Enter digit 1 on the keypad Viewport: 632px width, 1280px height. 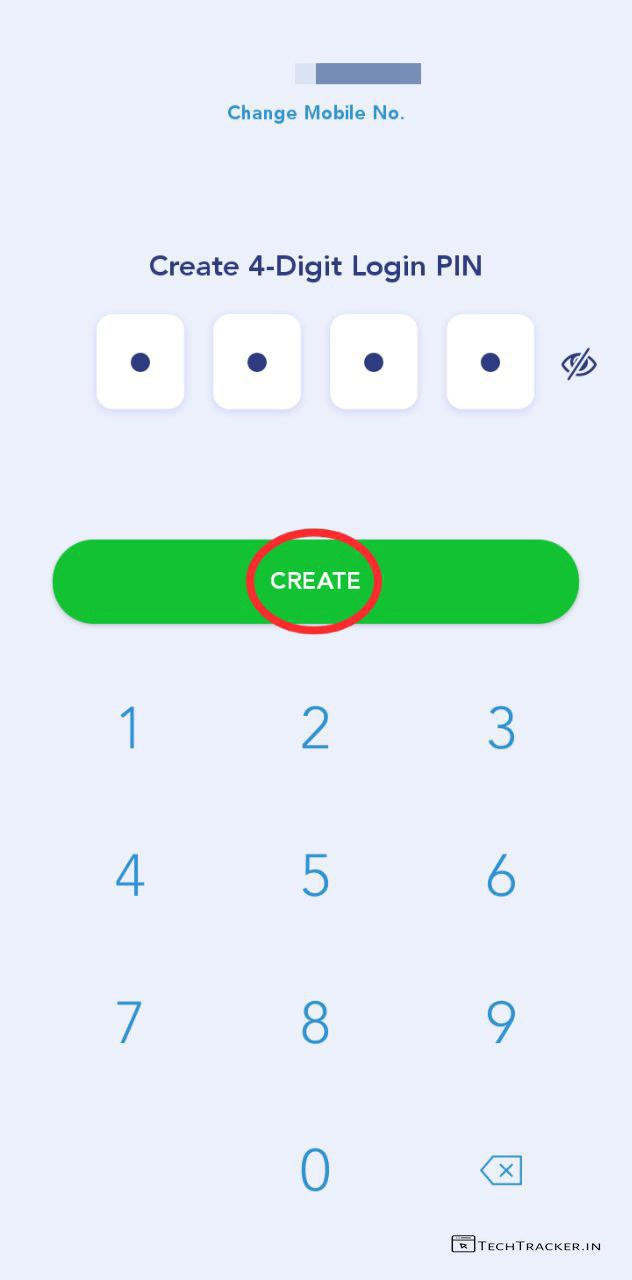[x=129, y=728]
